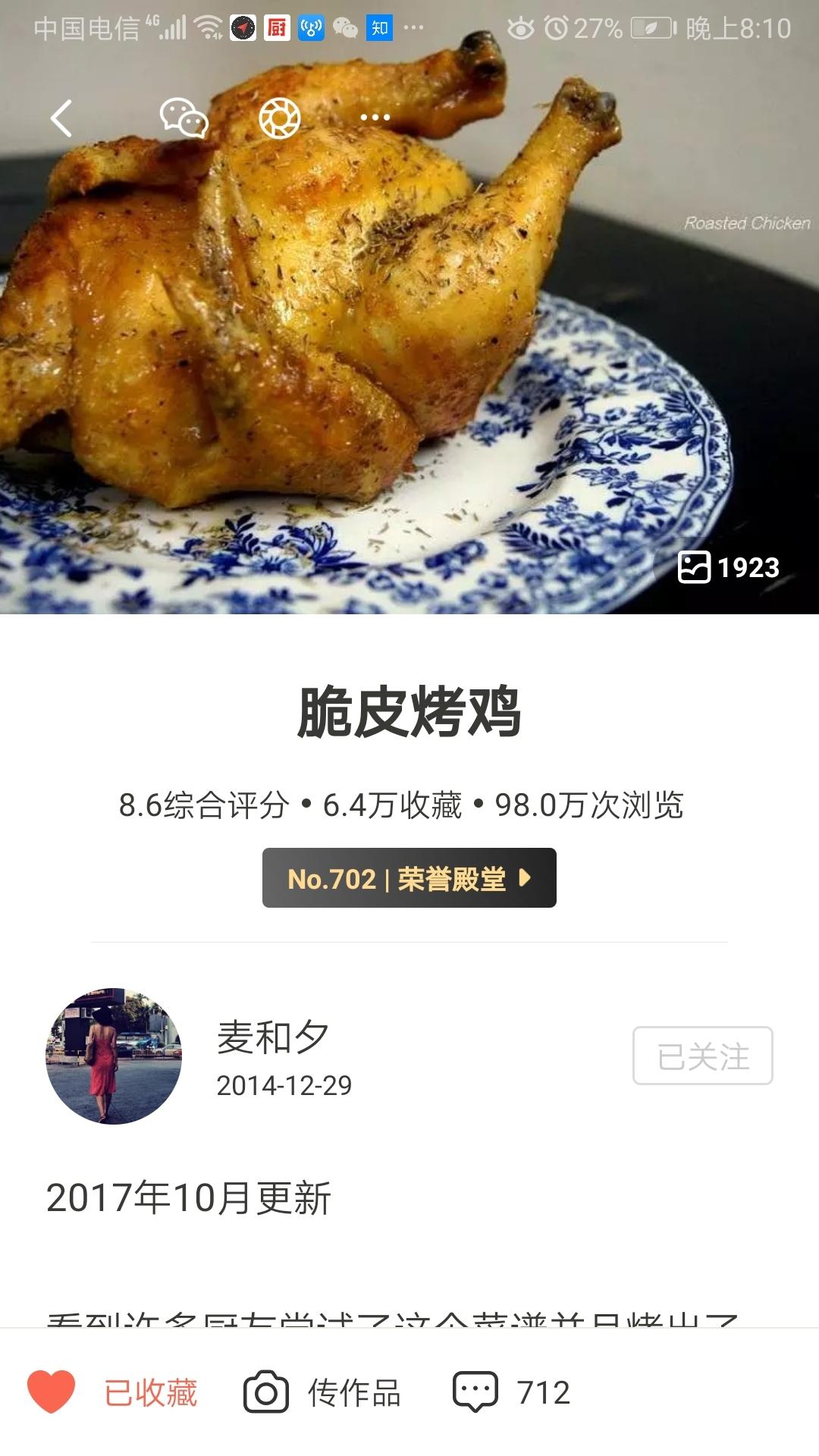Screen dimensions: 819x1456
Task: Open the aperture screenshot icon in top bar
Action: coord(280,118)
